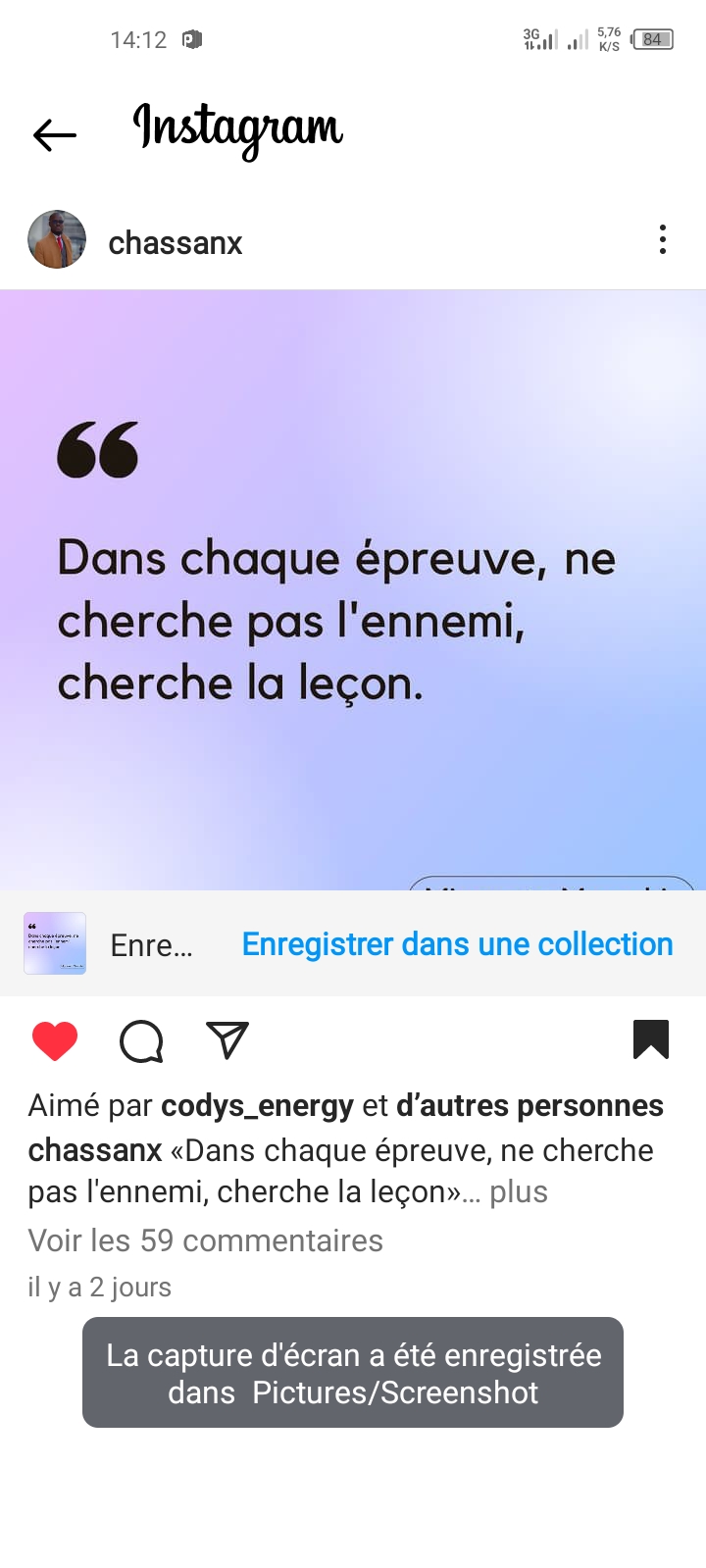Expand the caption with plus
706x1568 pixels.
coord(519,1191)
